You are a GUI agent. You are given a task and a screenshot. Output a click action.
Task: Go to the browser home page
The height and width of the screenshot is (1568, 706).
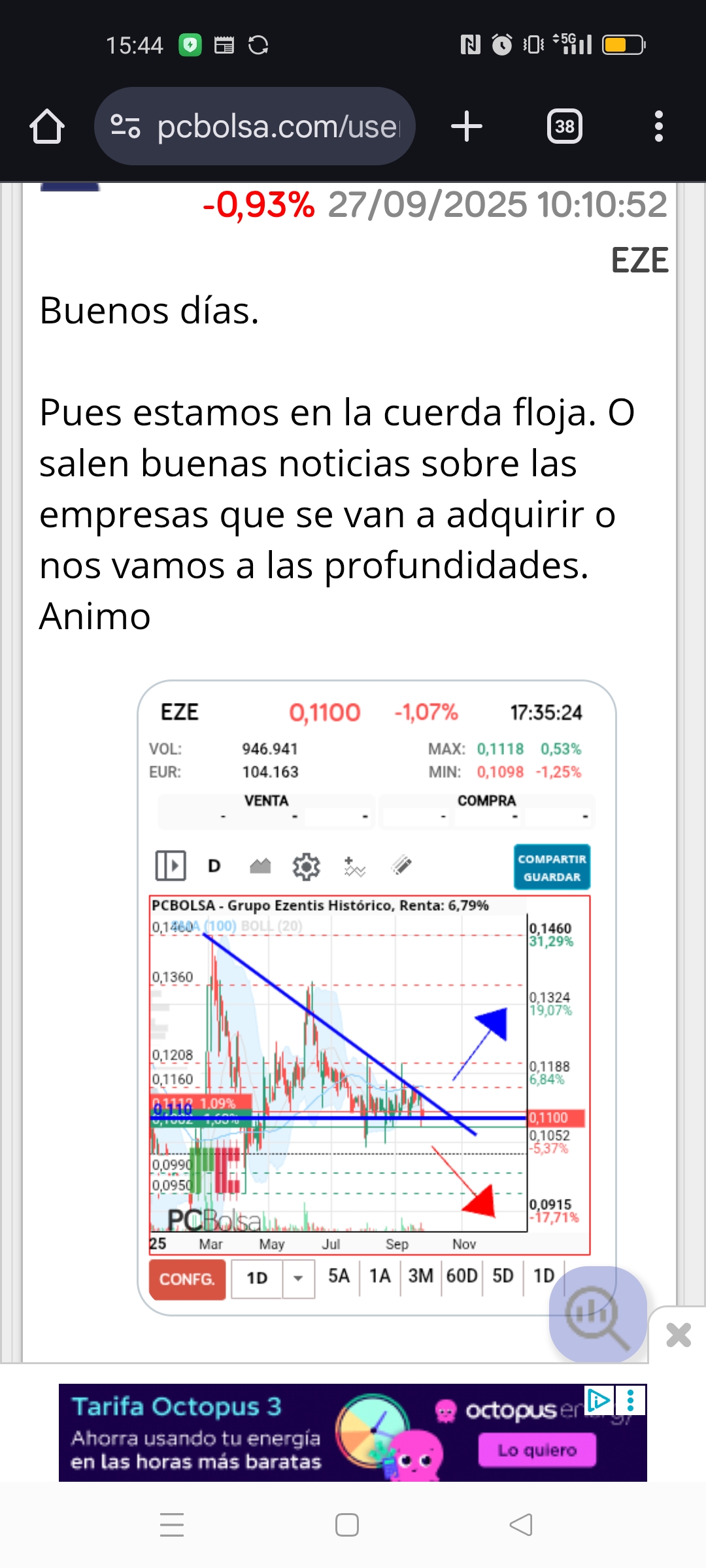pyautogui.click(x=47, y=126)
